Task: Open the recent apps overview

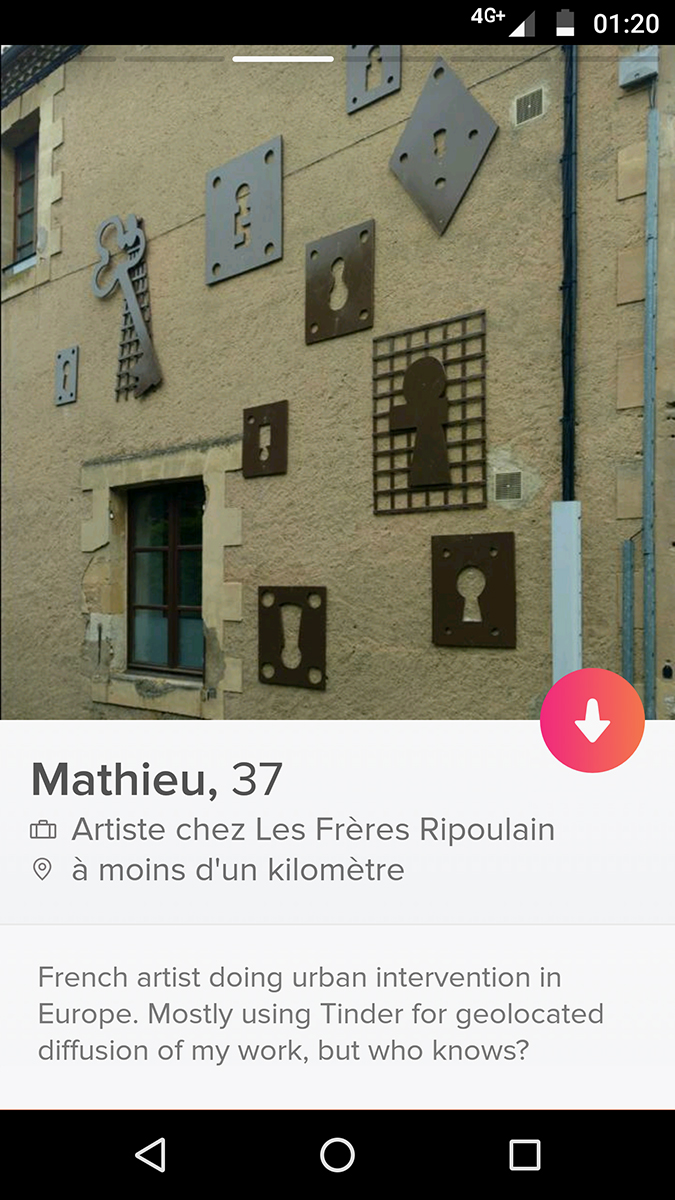Action: [525, 1155]
